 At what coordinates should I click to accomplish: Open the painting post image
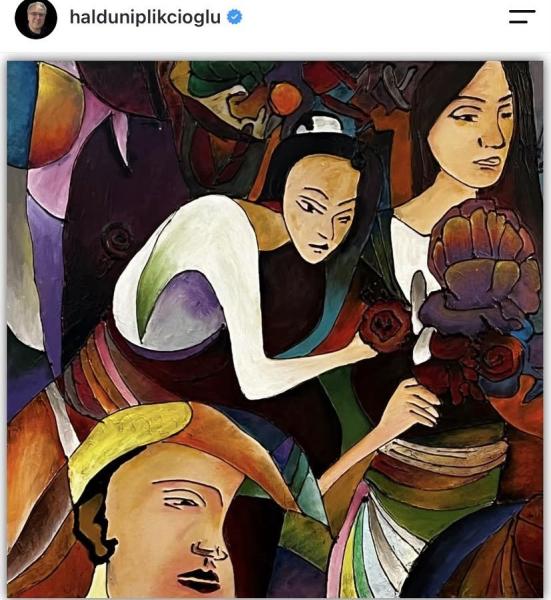[x=275, y=329]
